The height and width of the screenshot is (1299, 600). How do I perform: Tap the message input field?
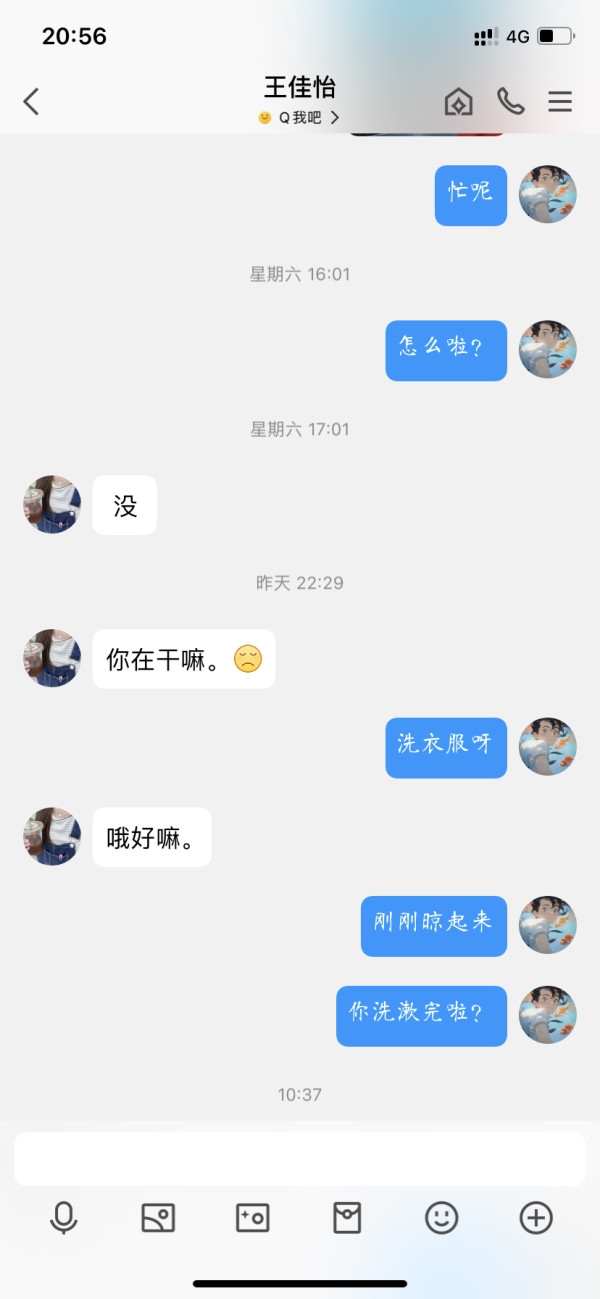(299, 1159)
